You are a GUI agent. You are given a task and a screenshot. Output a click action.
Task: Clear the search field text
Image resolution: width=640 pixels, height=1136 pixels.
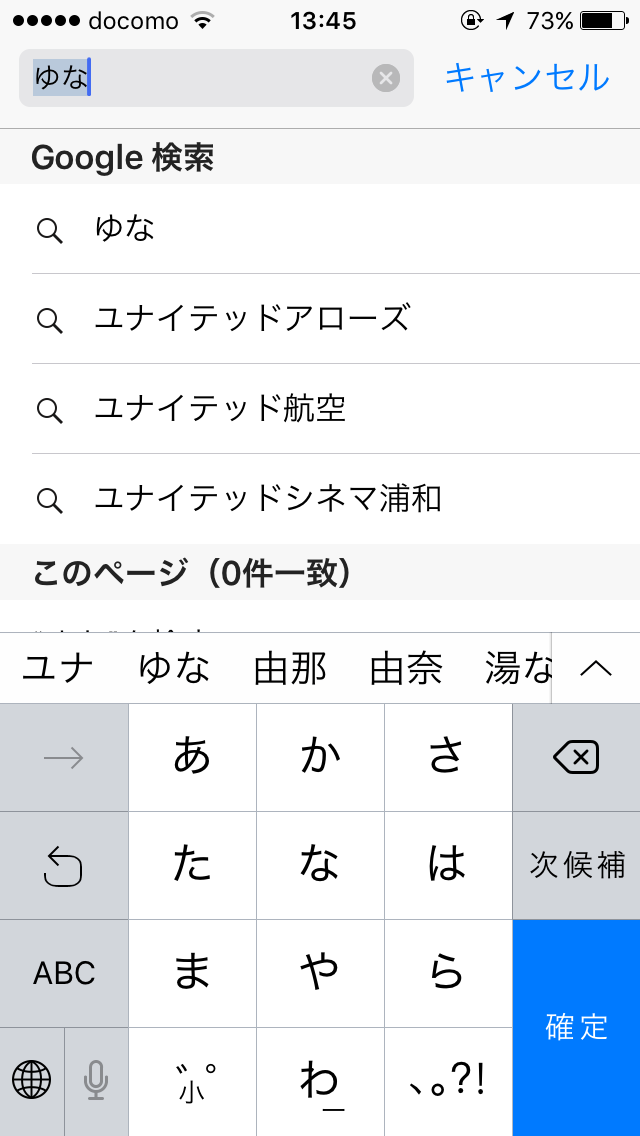tap(386, 78)
